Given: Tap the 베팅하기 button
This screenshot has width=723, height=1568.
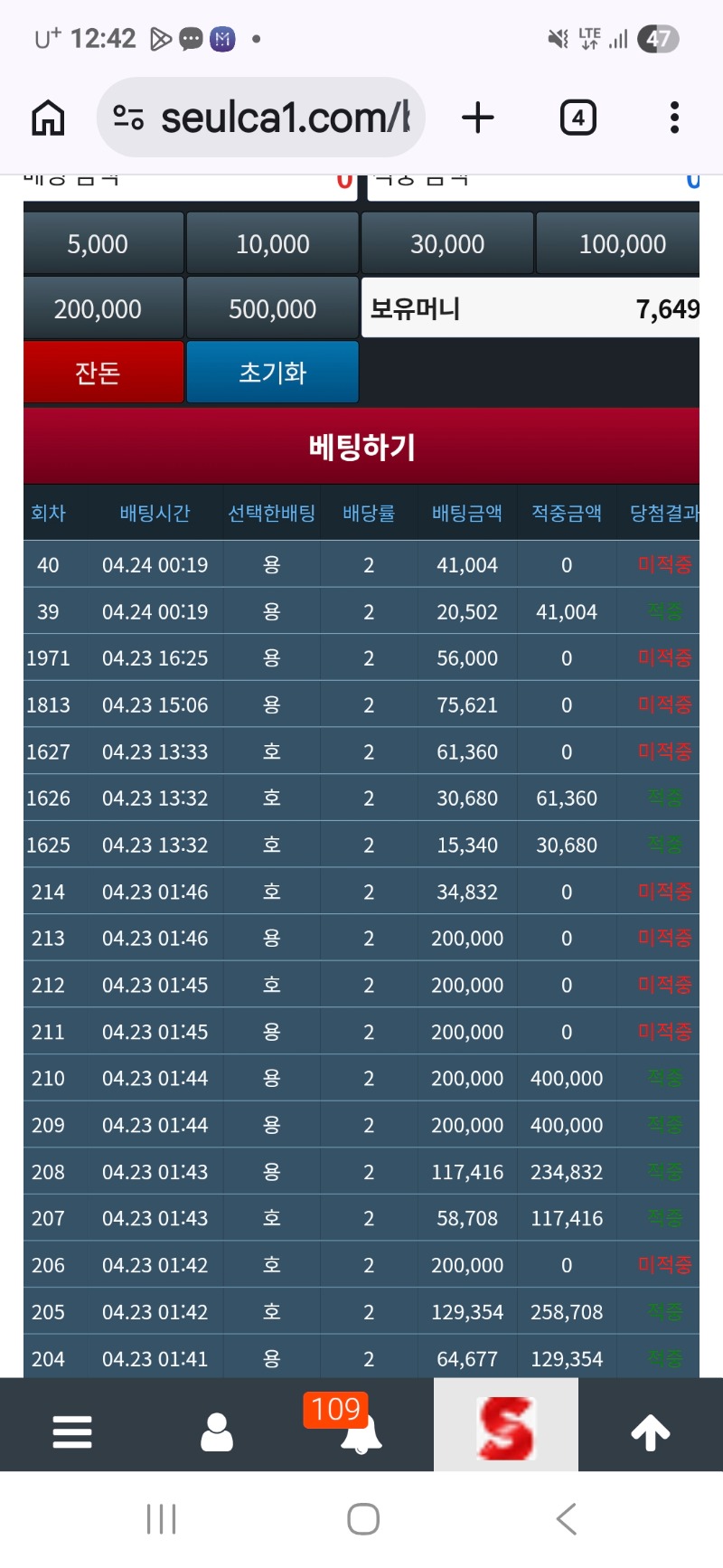Looking at the screenshot, I should click(361, 446).
